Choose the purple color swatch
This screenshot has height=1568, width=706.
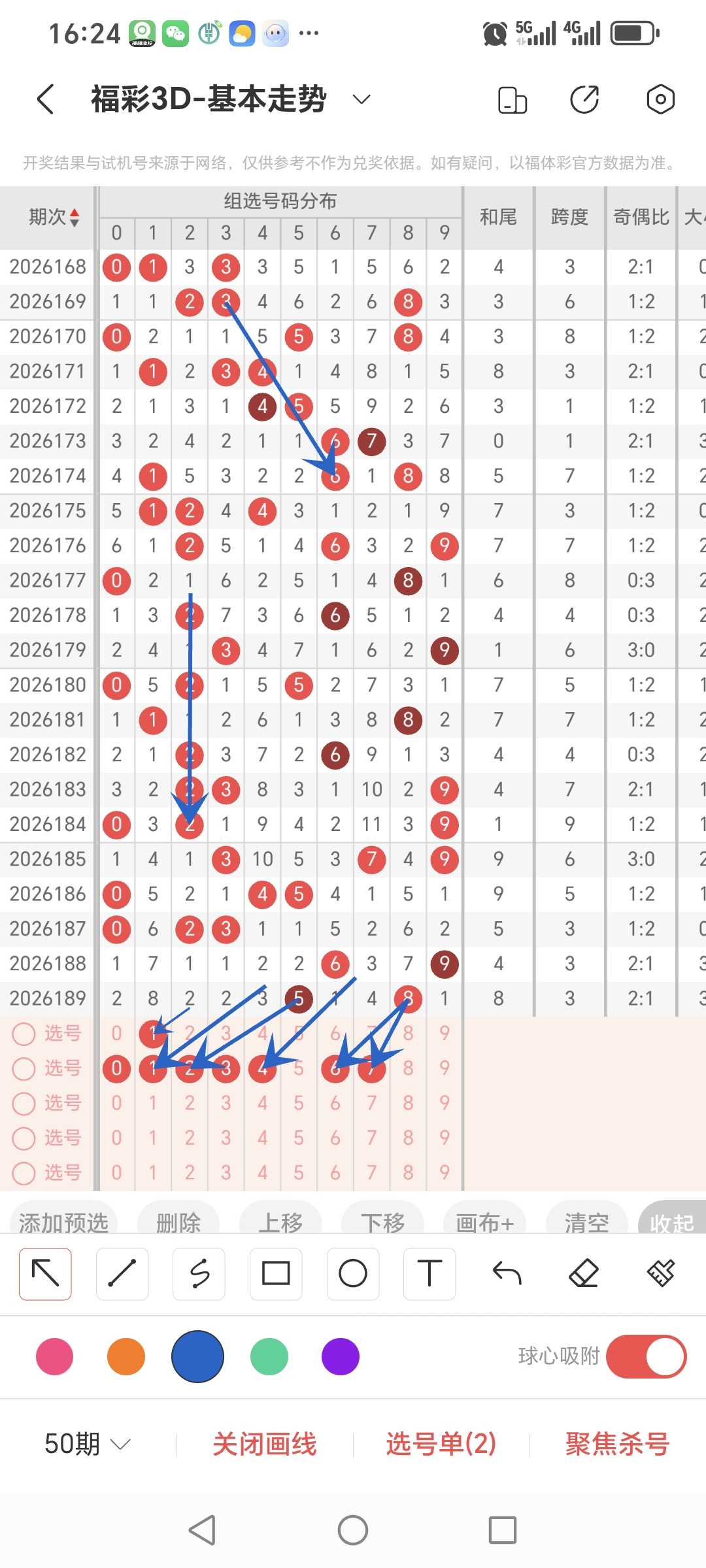pyautogui.click(x=341, y=1356)
